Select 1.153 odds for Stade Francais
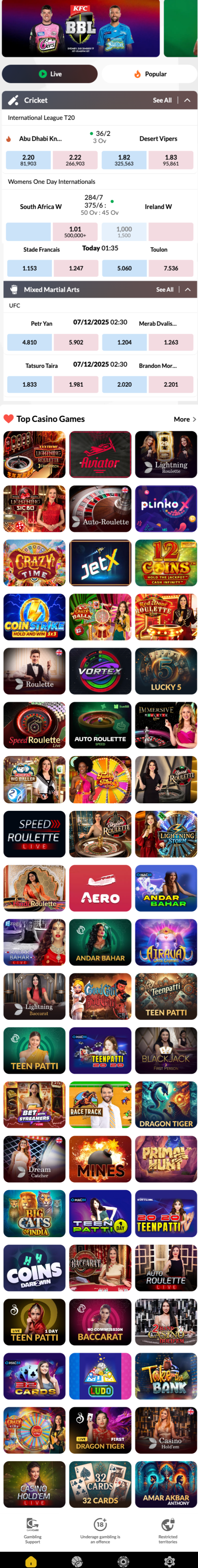Image resolution: width=198 pixels, height=1568 pixels. (29, 268)
